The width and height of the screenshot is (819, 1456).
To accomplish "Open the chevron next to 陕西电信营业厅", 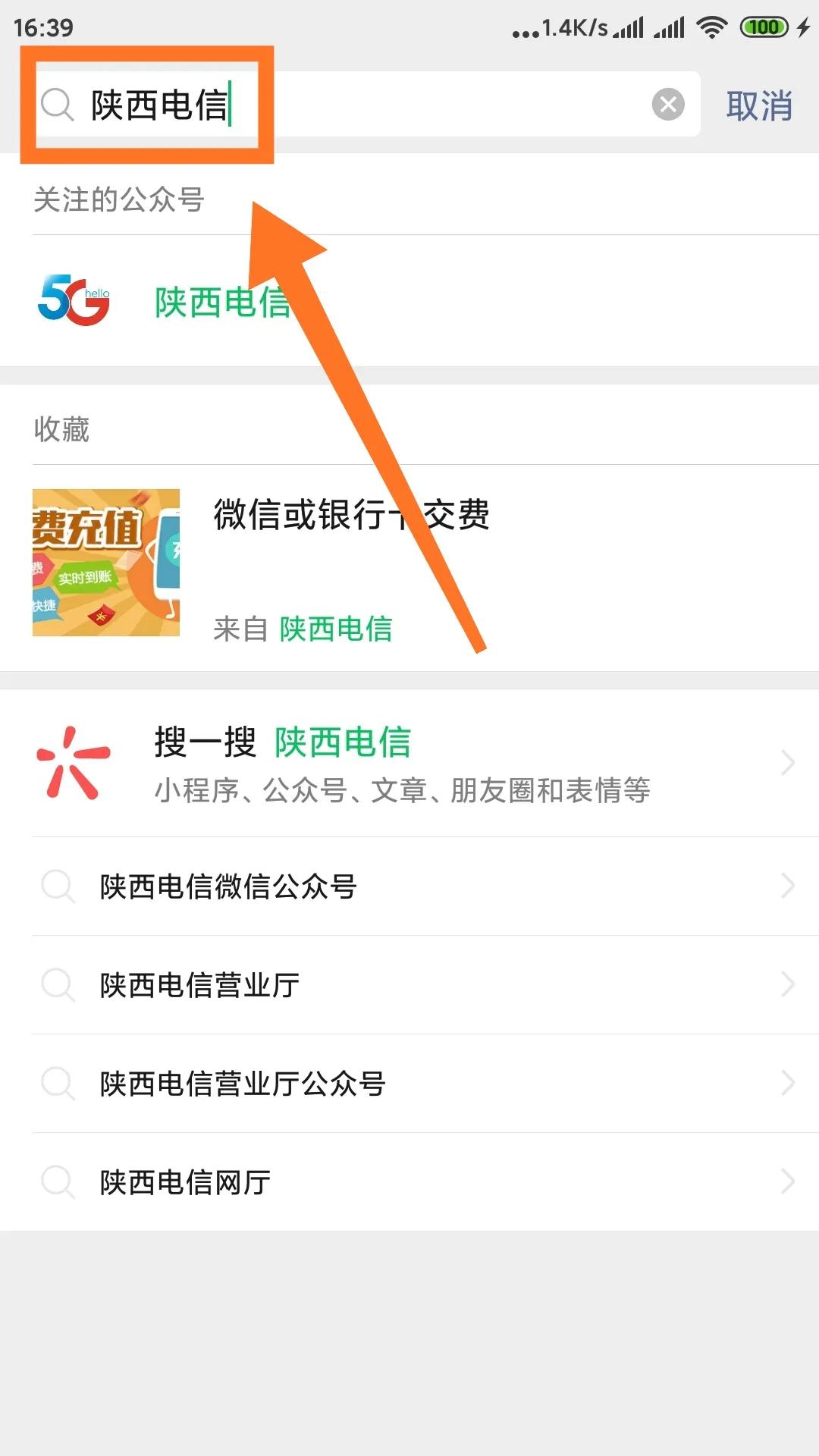I will [786, 984].
